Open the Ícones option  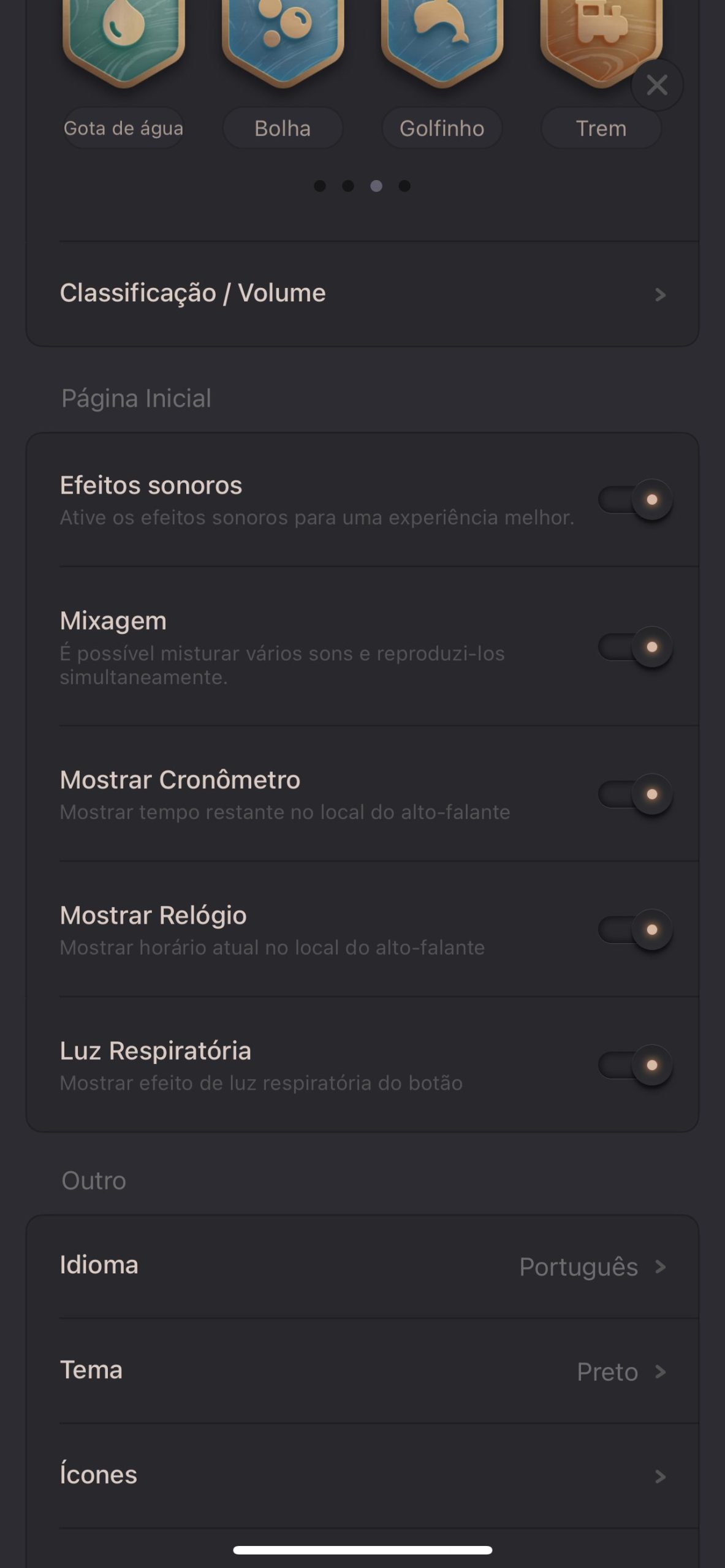pyautogui.click(x=362, y=1476)
